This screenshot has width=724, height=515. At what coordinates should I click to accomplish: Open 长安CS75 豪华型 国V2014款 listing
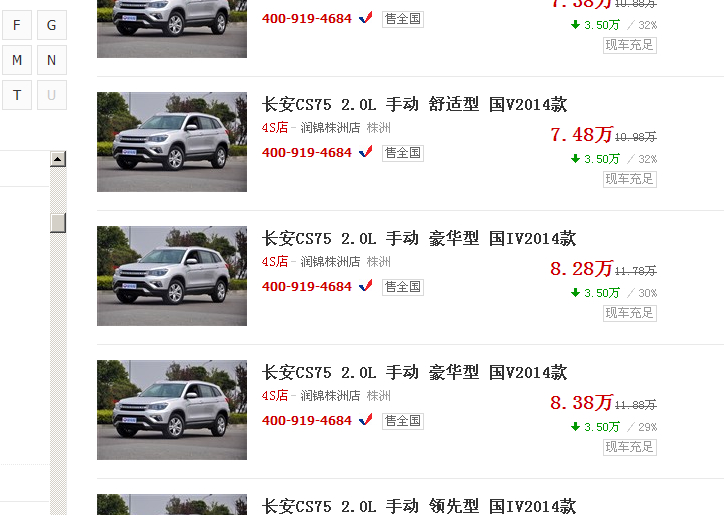tap(414, 372)
